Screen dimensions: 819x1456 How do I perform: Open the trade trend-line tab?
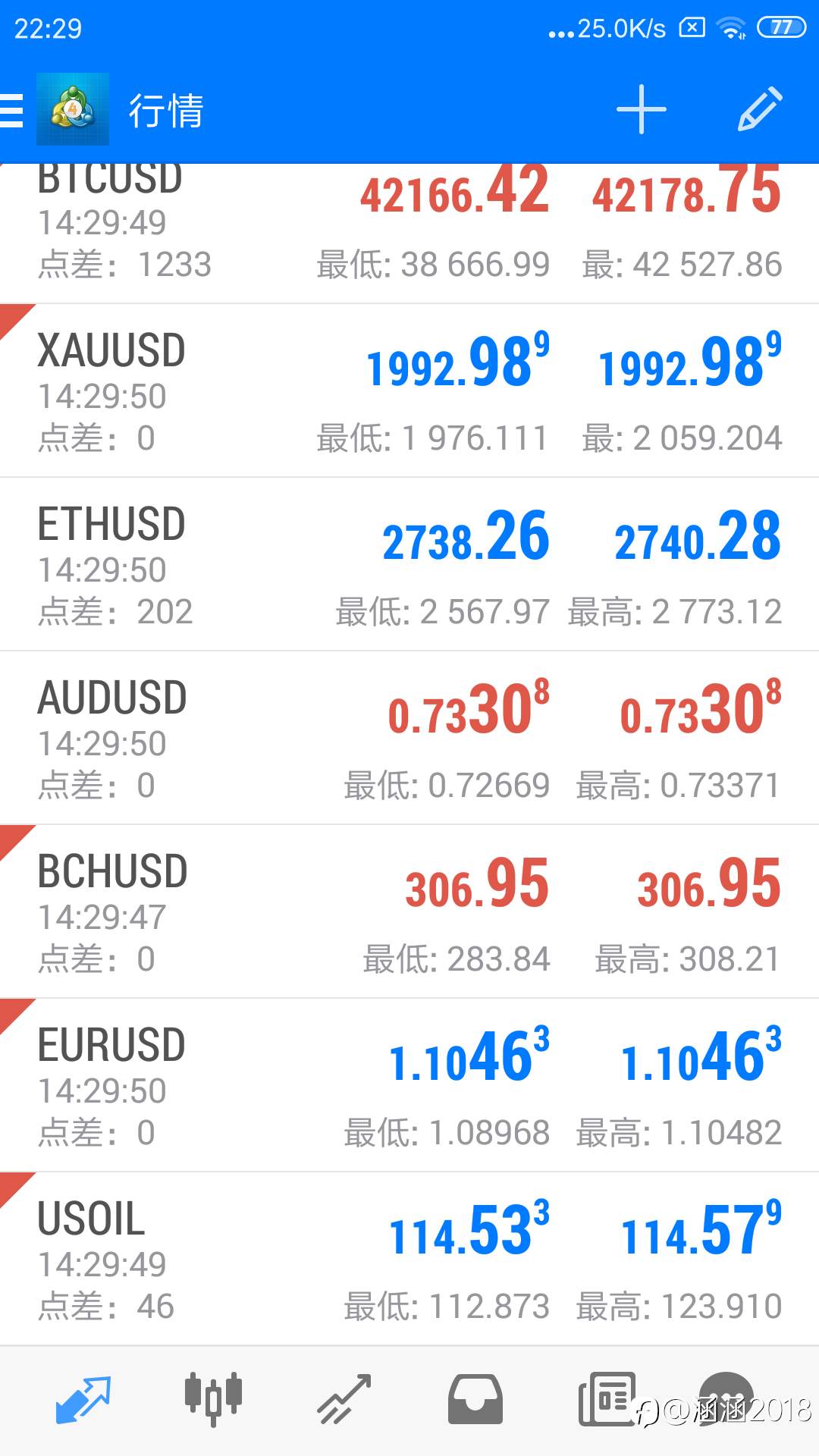click(344, 1399)
